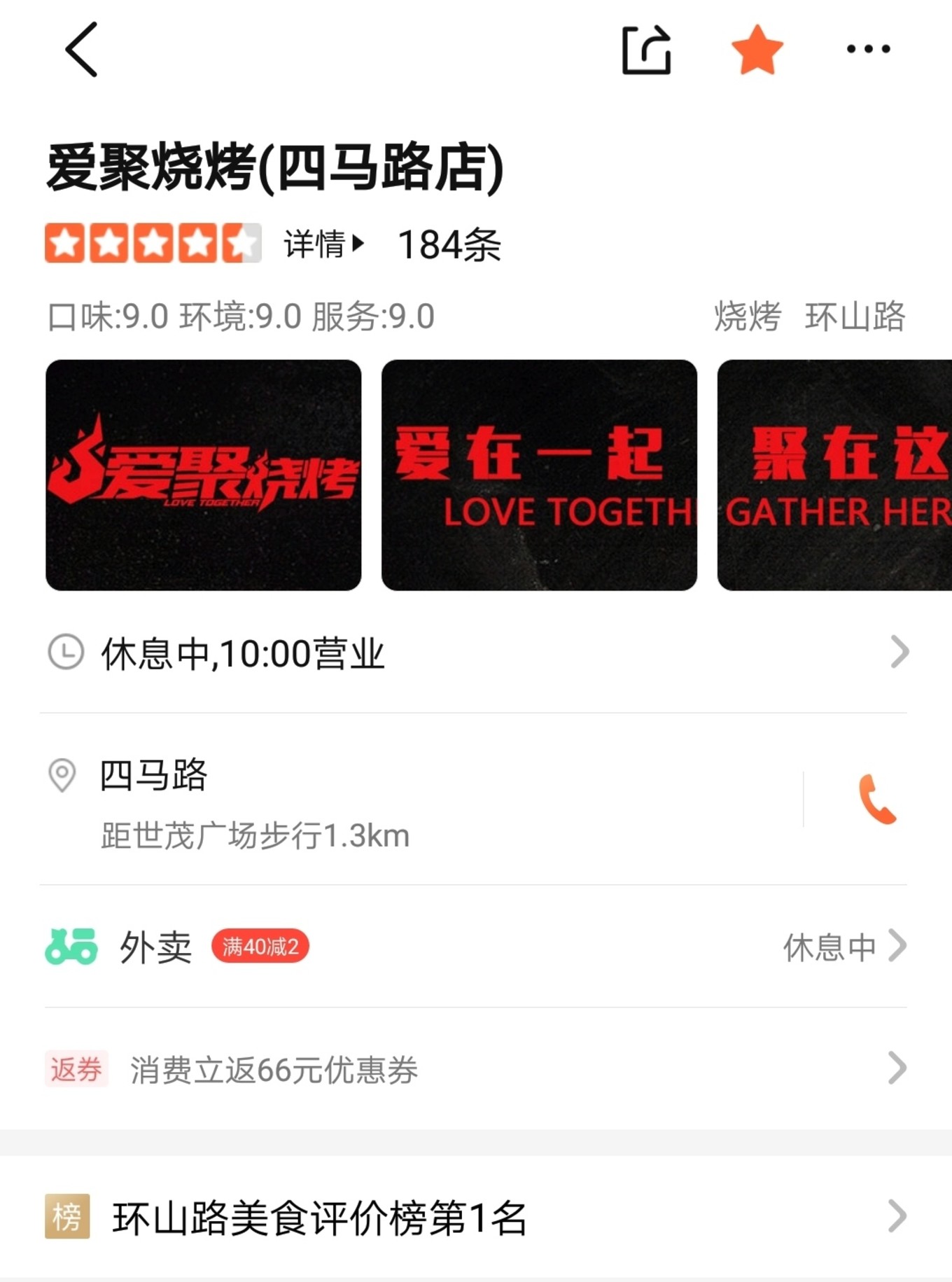Share this restaurant page
The width and height of the screenshot is (952, 1282).
click(x=646, y=50)
